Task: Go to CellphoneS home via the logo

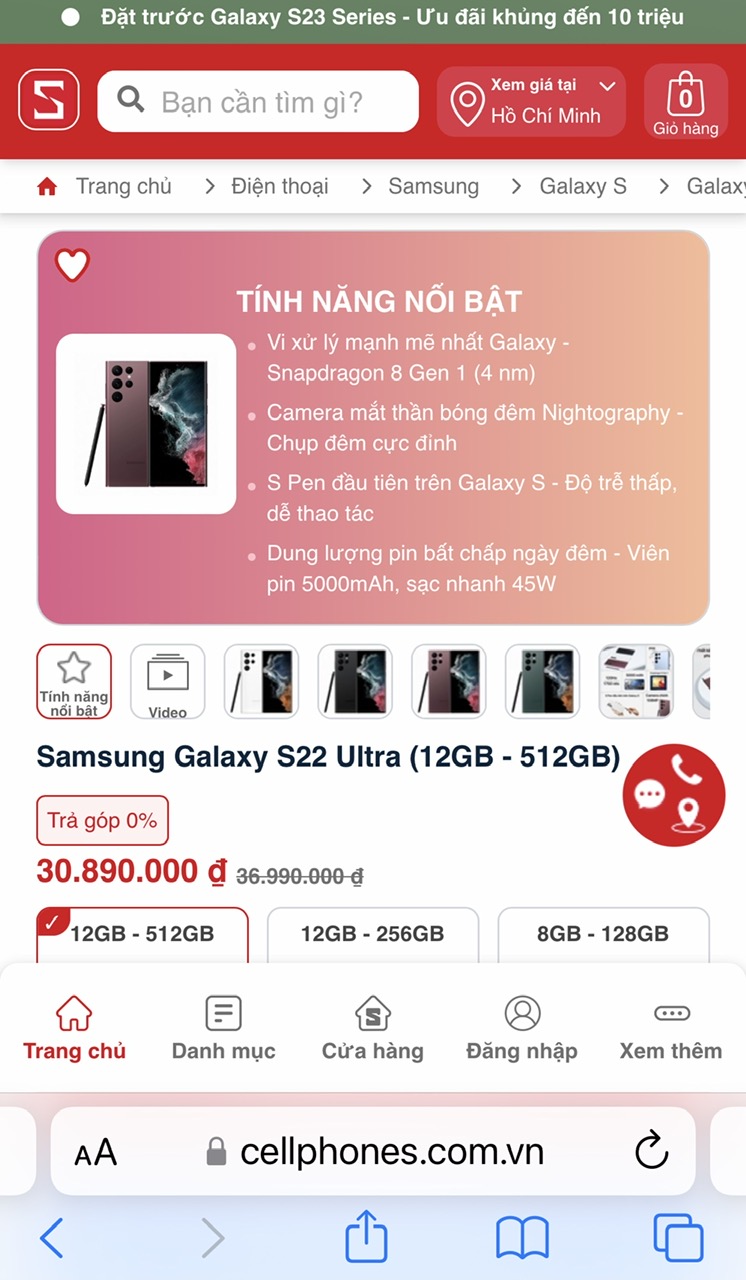Action: 49,100
